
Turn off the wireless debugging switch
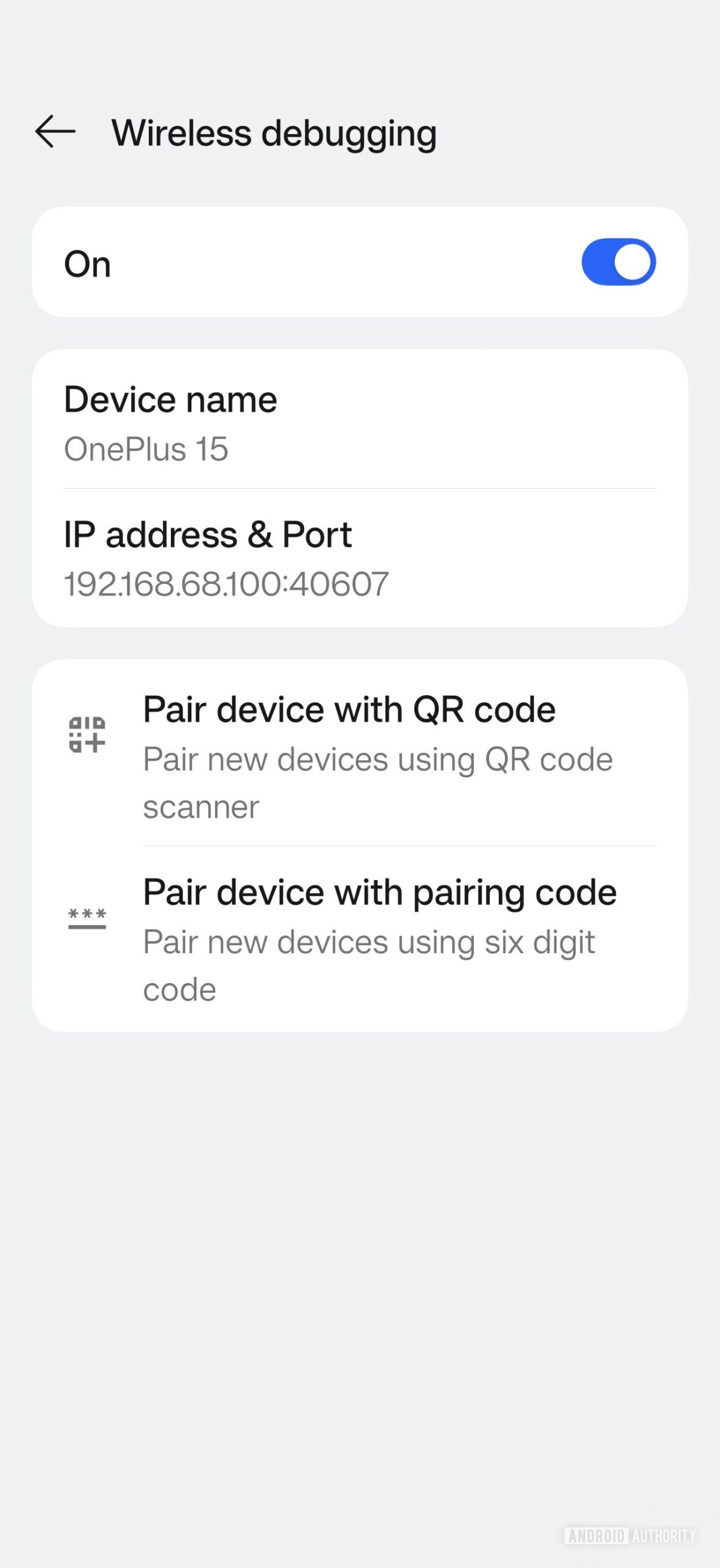[x=618, y=262]
